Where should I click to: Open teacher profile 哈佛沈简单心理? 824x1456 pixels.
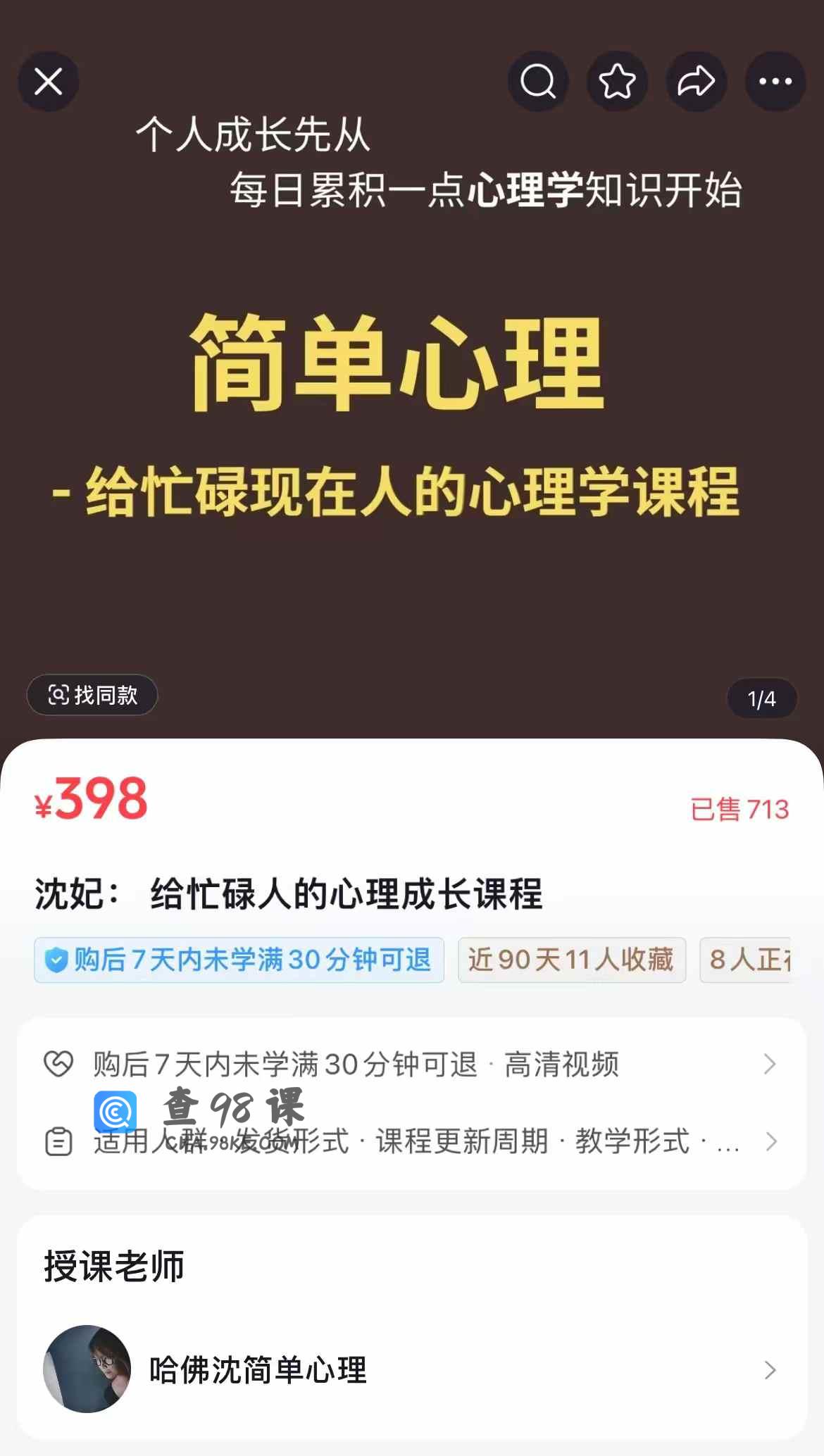tap(411, 1369)
